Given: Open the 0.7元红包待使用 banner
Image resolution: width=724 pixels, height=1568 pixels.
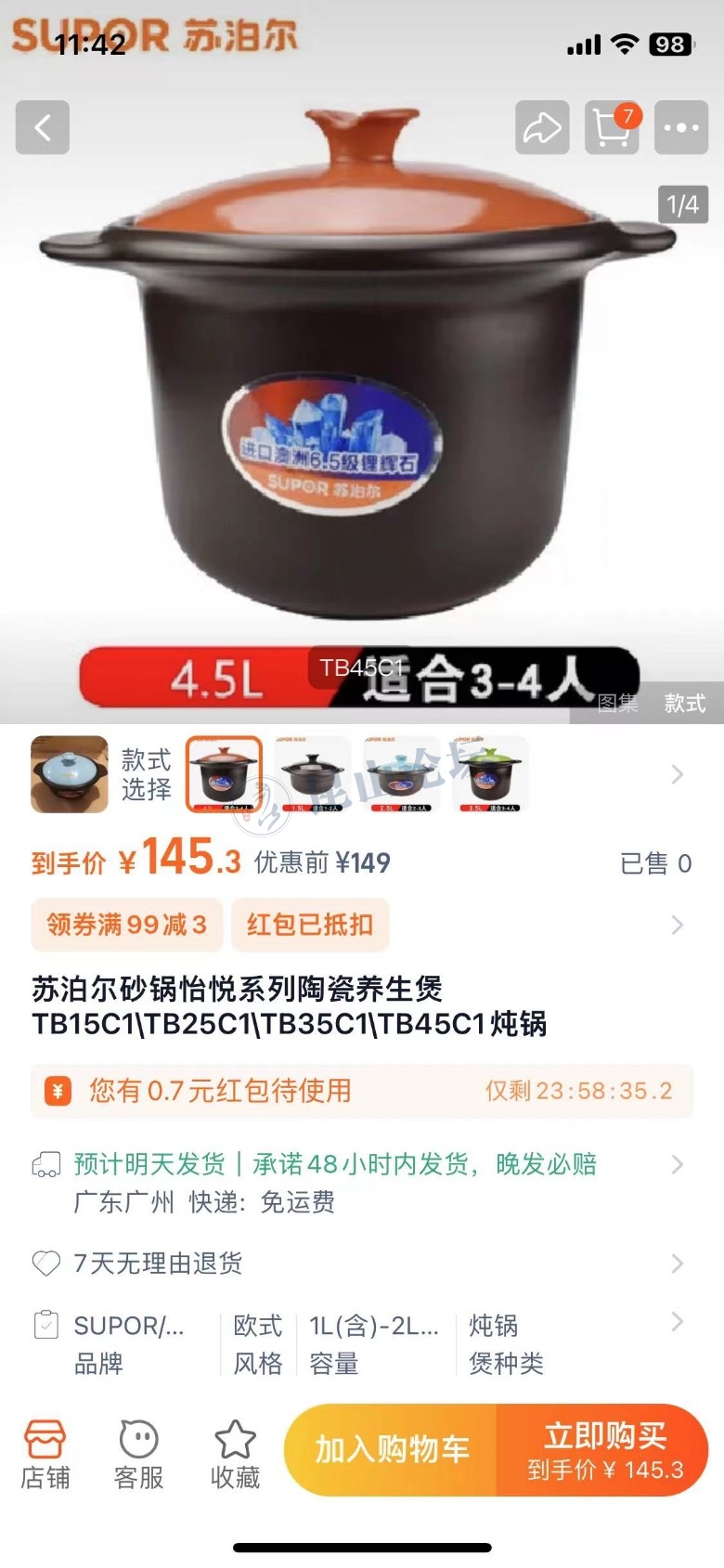Looking at the screenshot, I should [x=362, y=1091].
